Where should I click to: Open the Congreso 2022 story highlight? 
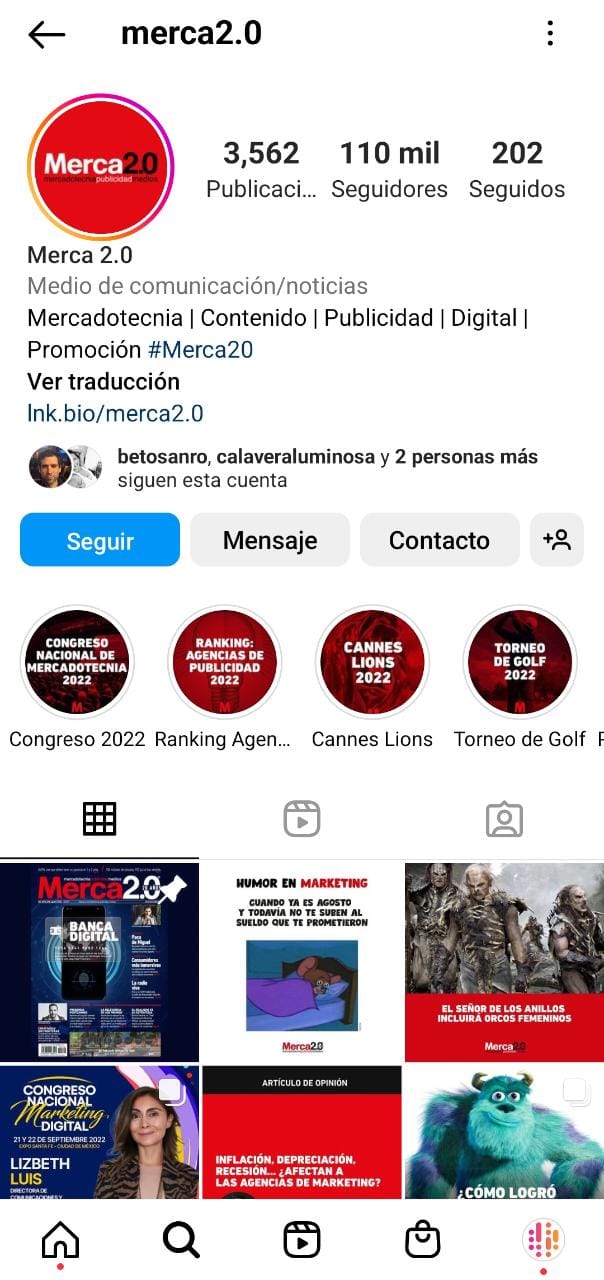[77, 662]
